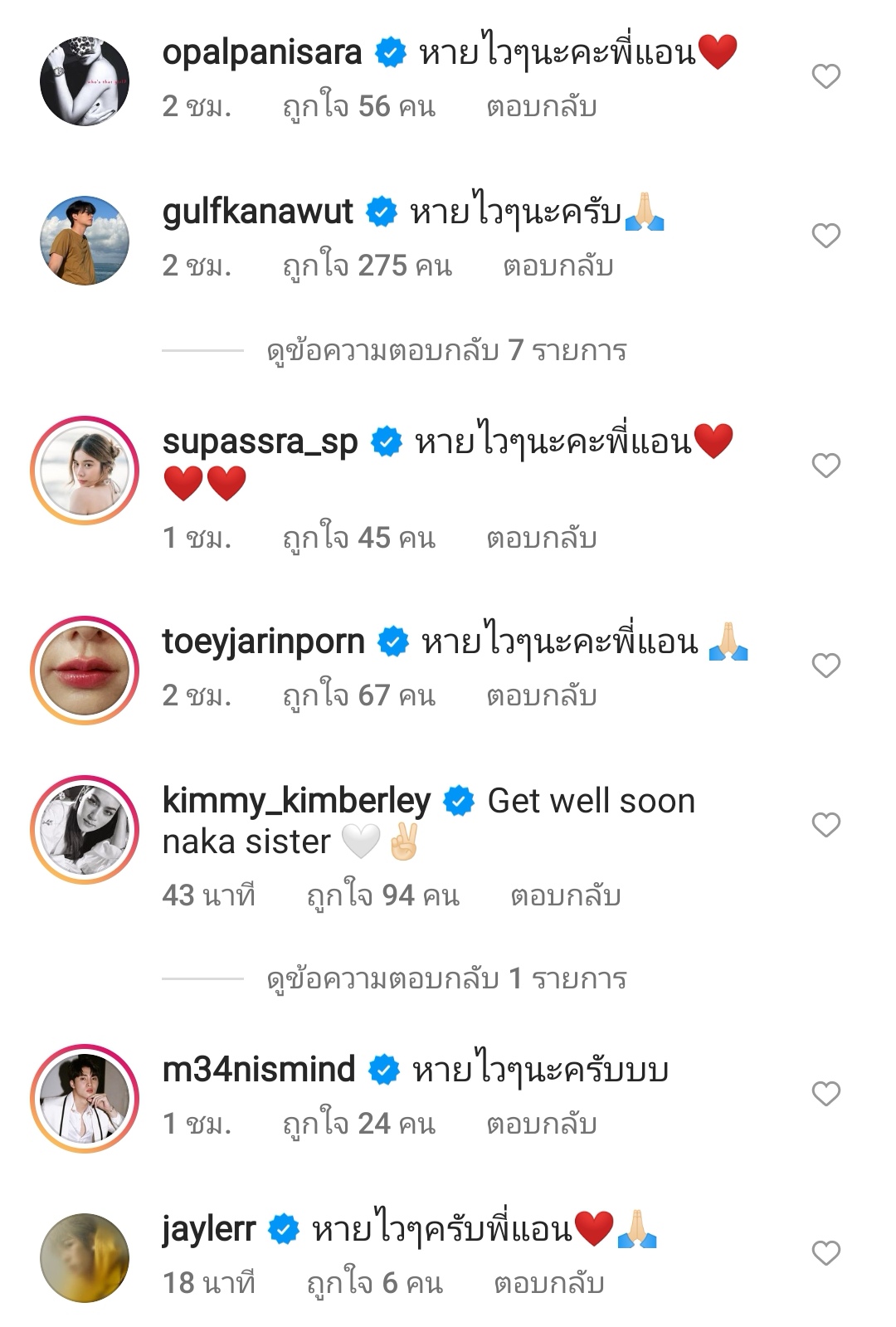Image resolution: width=896 pixels, height=1327 pixels.
Task: Reply to gulfkanawut's comment
Action: click(x=558, y=266)
